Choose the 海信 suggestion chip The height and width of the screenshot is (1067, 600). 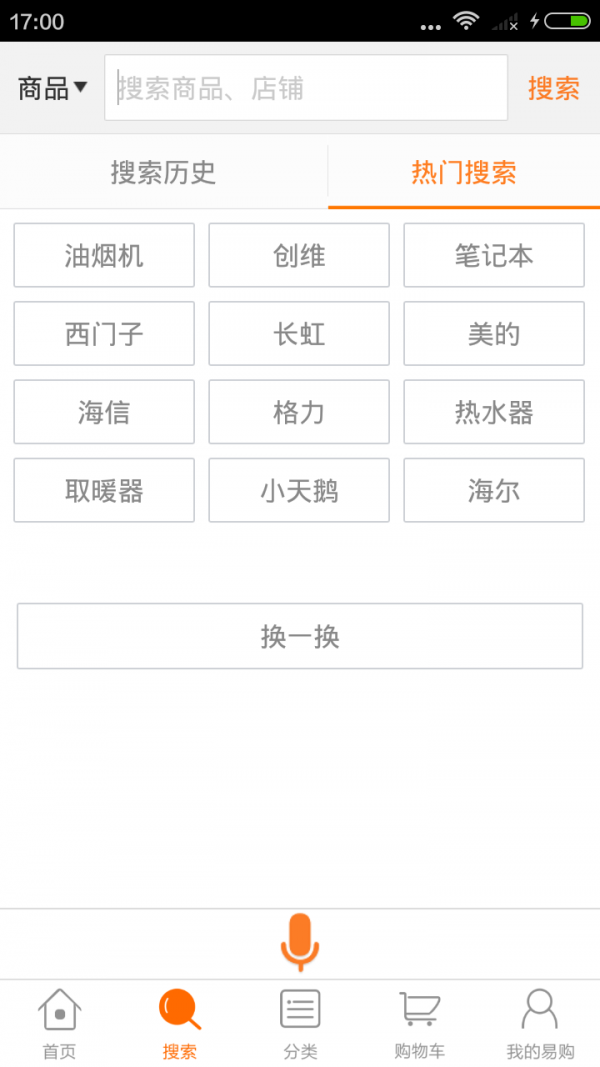tap(104, 412)
